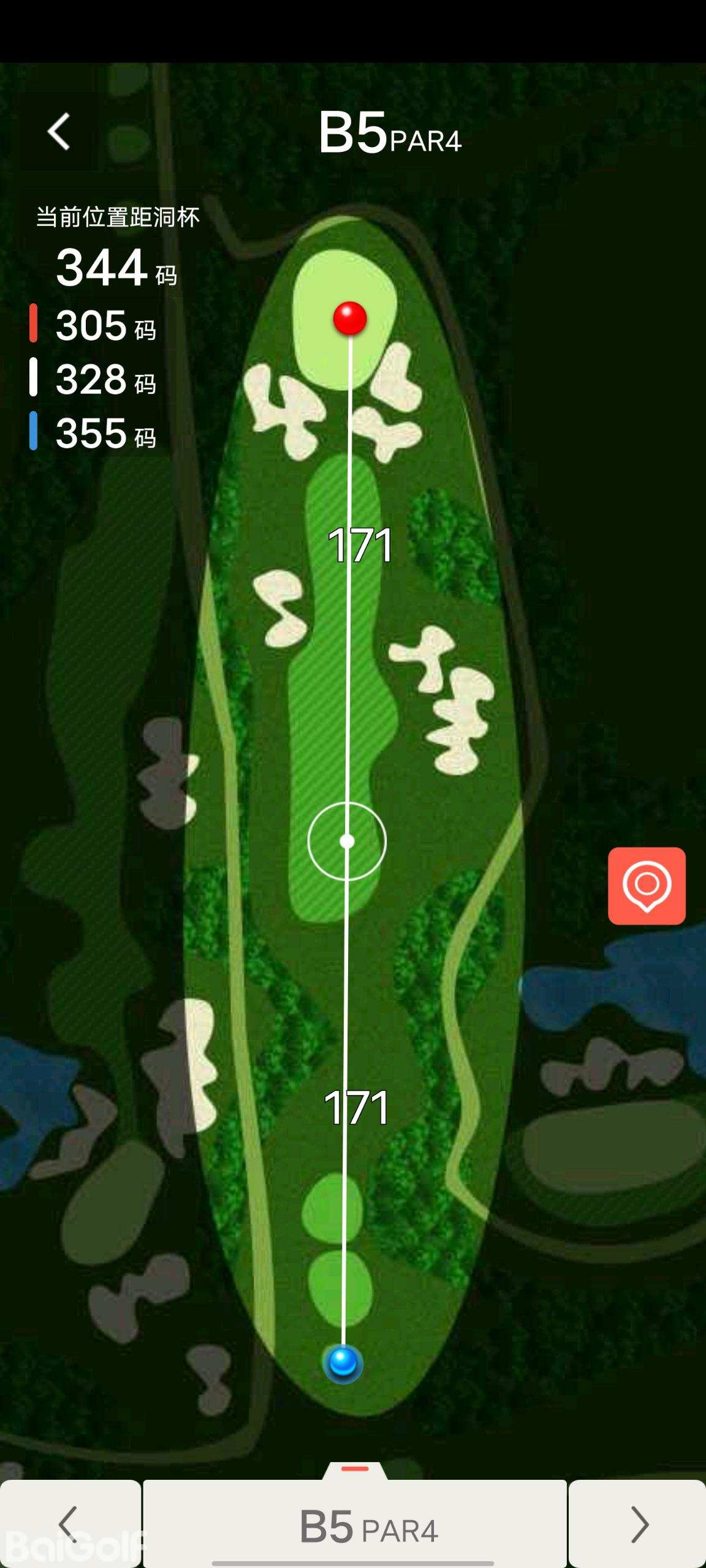
Task: Tap the red locate-position button
Action: click(x=647, y=886)
